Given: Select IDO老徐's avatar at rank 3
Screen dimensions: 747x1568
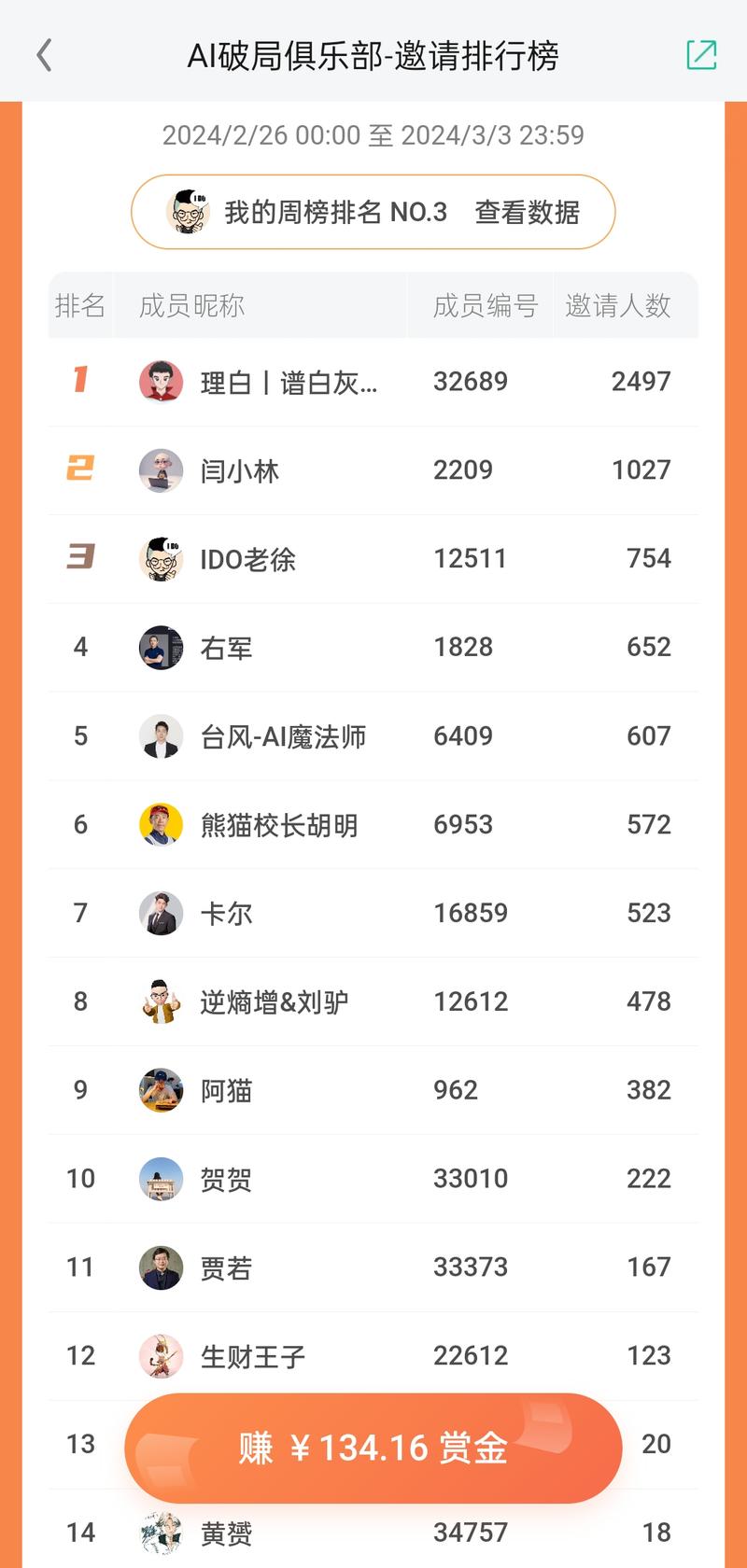Looking at the screenshot, I should pyautogui.click(x=161, y=558).
